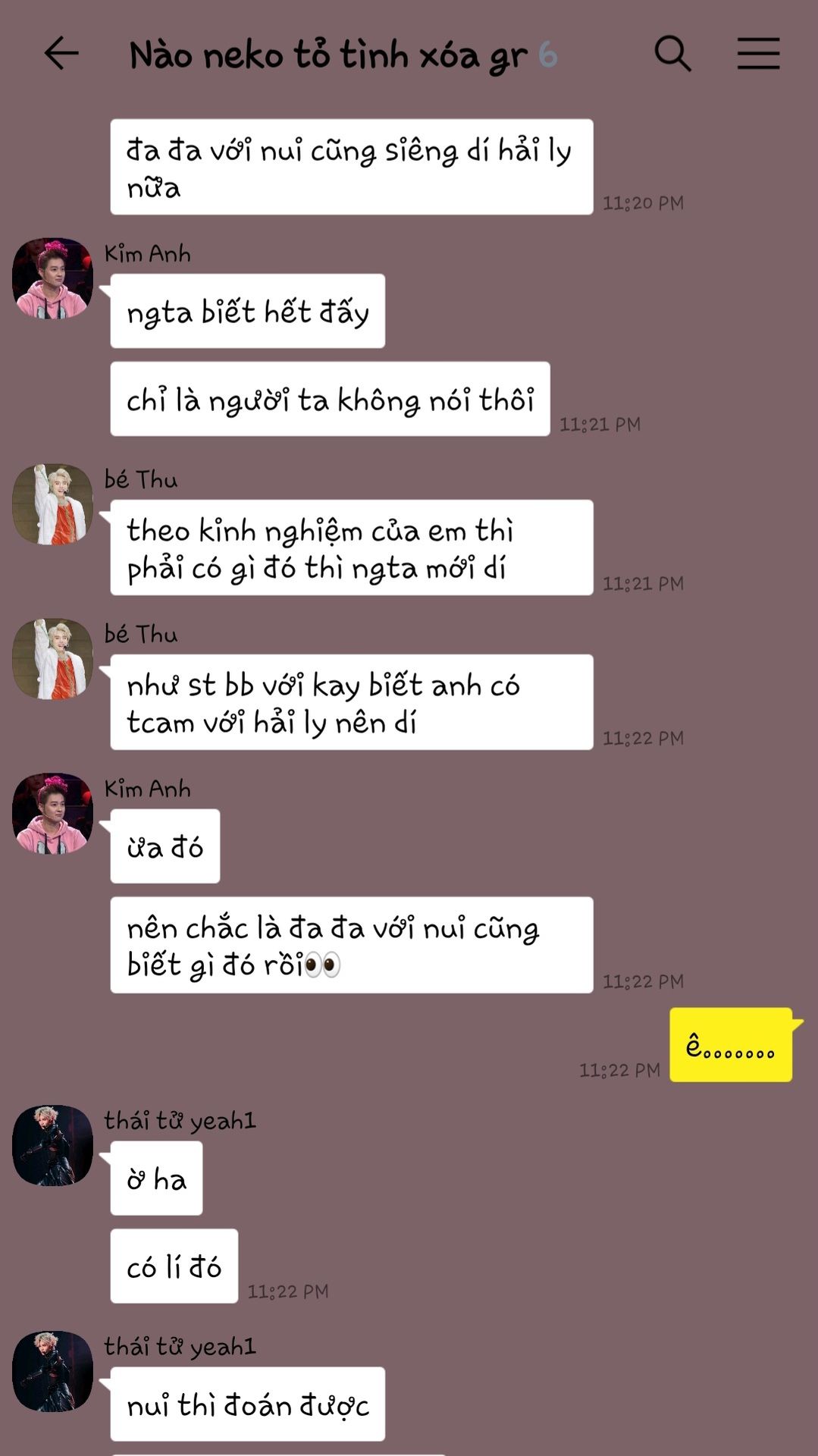Screen dimensions: 818x1456
Task: View thái tử yeah1's avatar beside "ờ ha"
Action: [52, 1146]
